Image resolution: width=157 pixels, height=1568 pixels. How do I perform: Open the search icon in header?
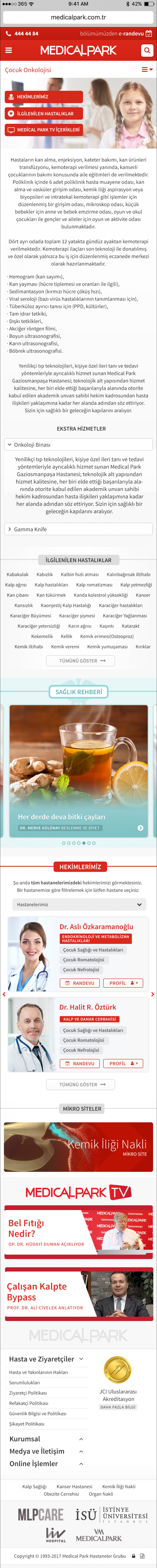coord(147,50)
